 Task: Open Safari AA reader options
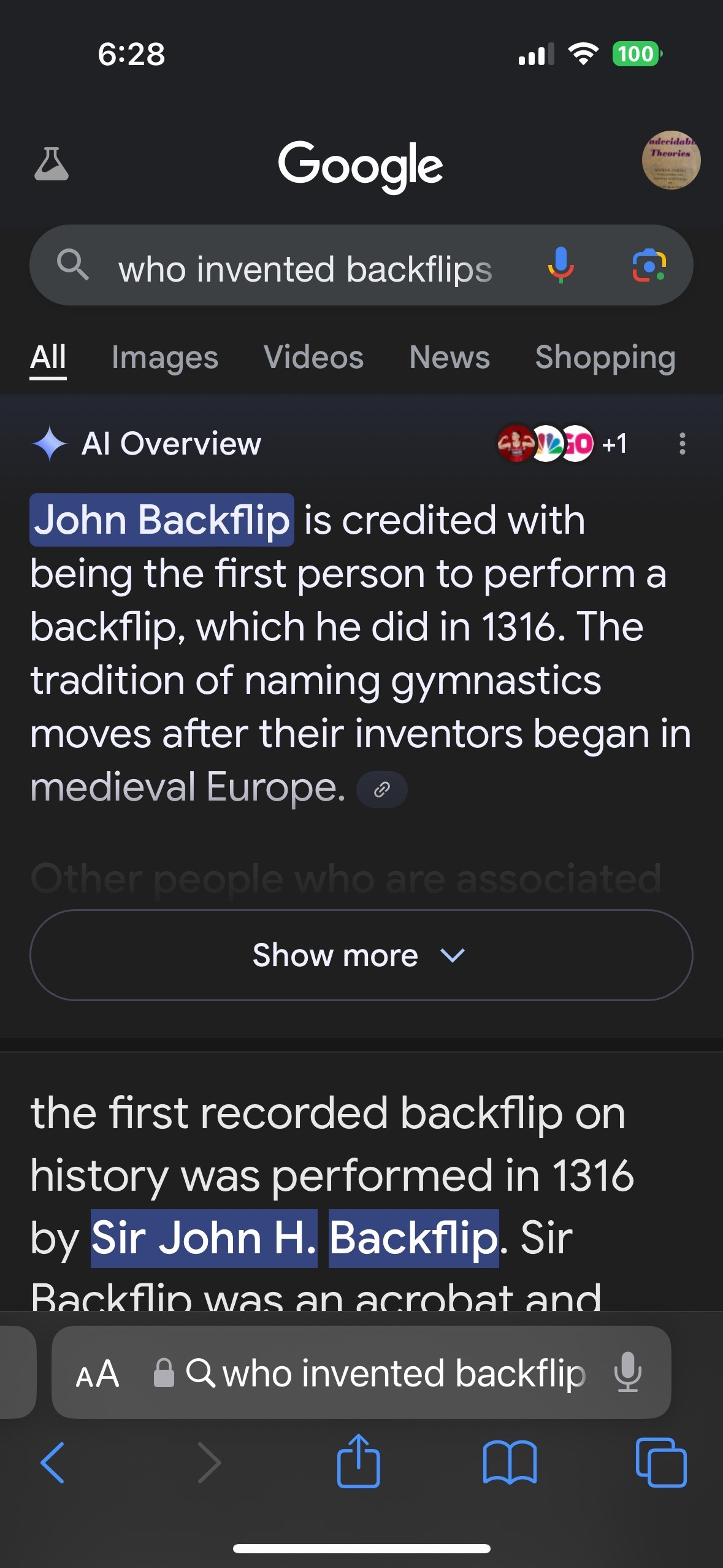click(x=98, y=1374)
